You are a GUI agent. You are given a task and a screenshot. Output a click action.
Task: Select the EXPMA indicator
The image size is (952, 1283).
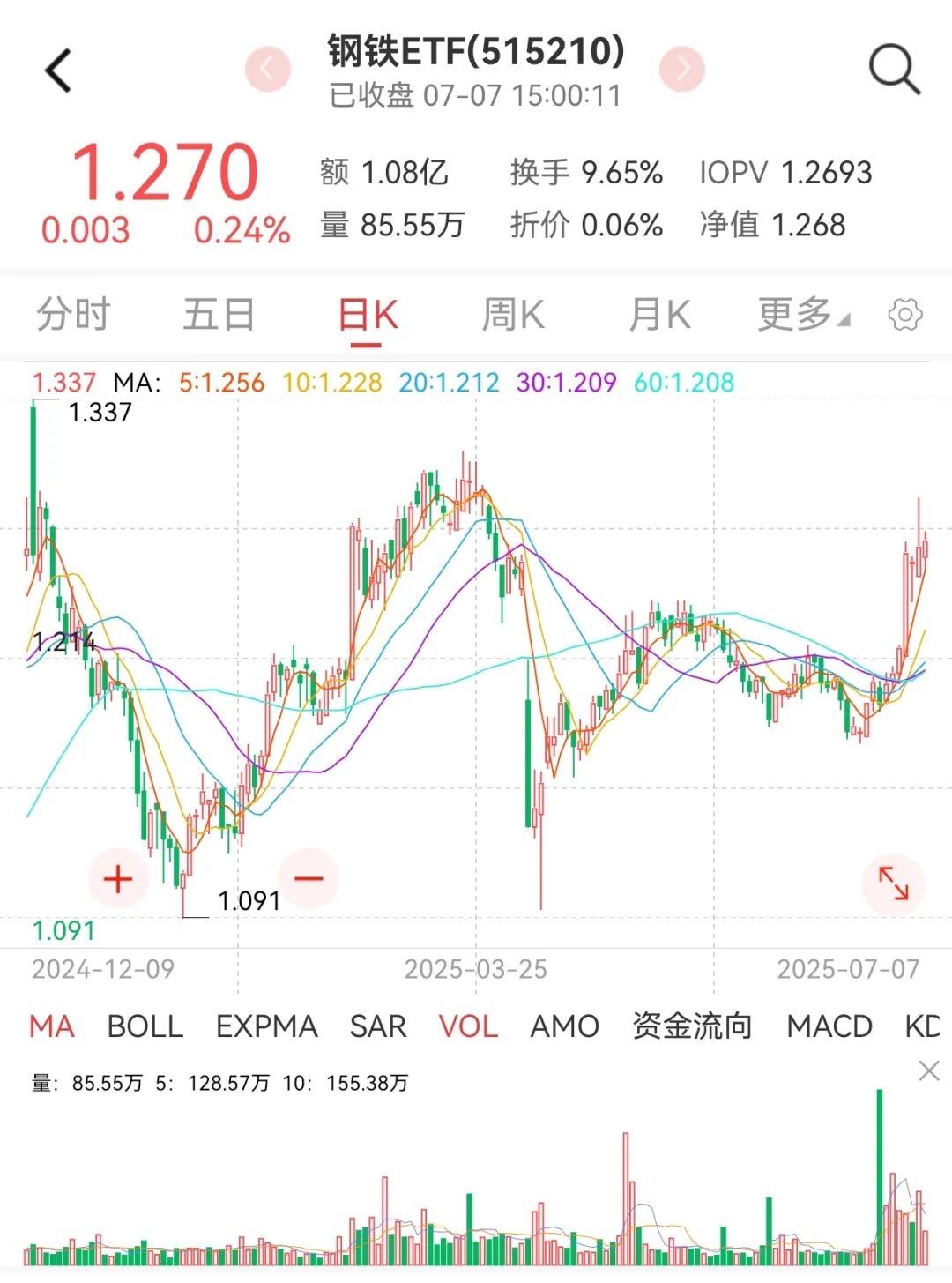[266, 1026]
